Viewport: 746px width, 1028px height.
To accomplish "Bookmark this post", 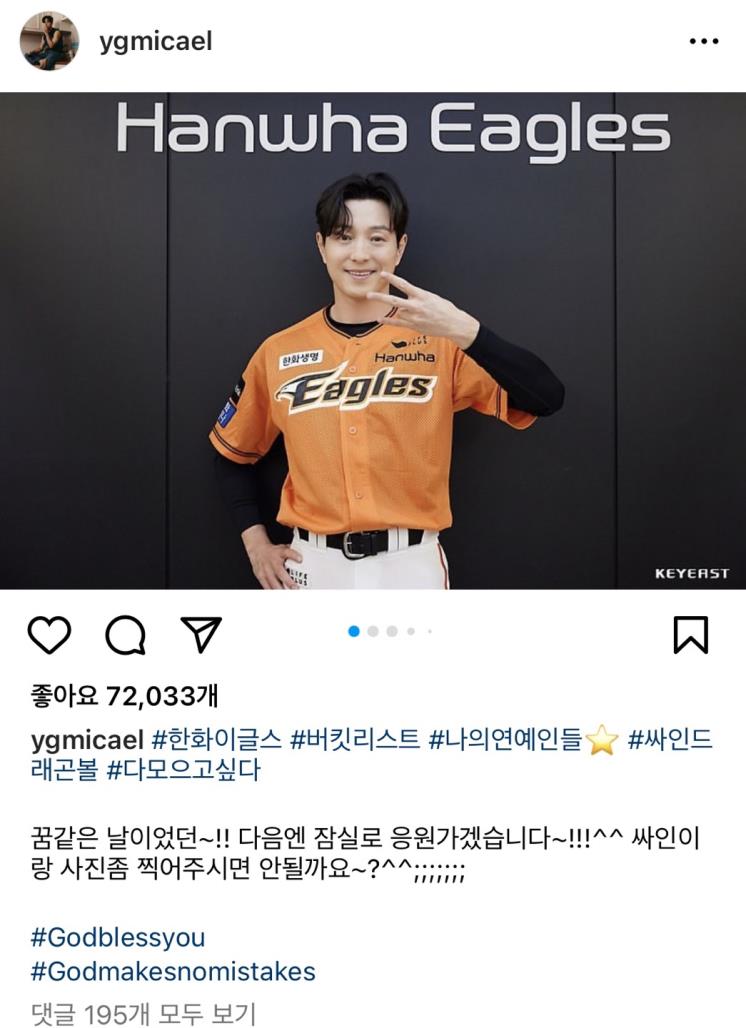I will pyautogui.click(x=691, y=634).
